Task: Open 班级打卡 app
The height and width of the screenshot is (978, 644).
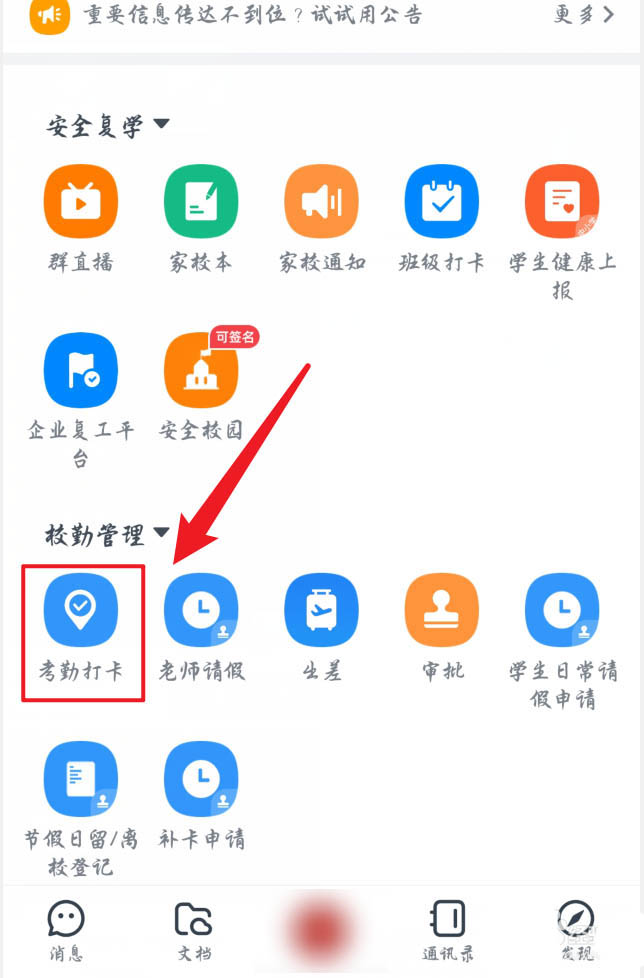Action: (441, 203)
